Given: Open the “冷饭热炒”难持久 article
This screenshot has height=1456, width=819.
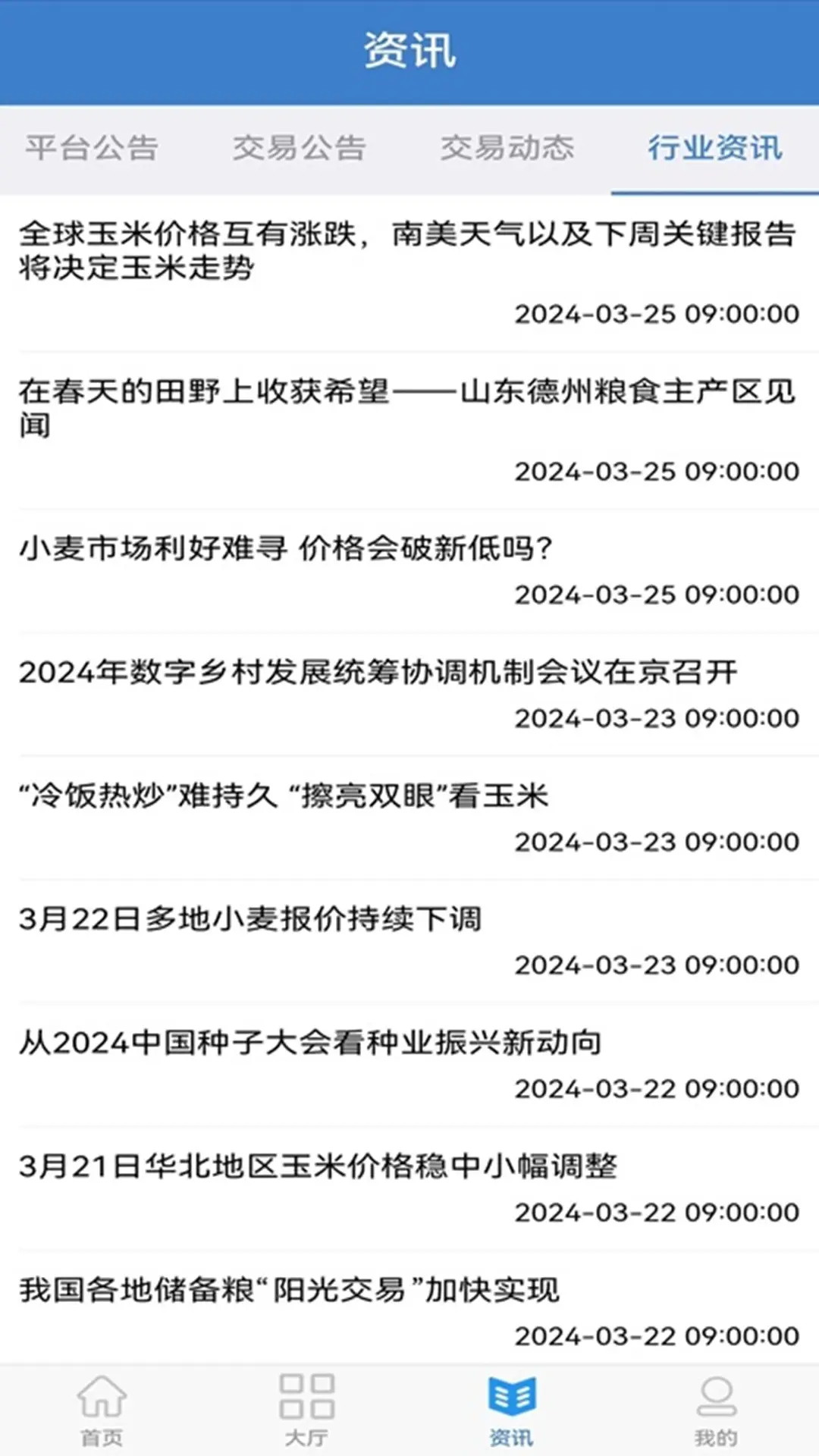Looking at the screenshot, I should tap(284, 795).
